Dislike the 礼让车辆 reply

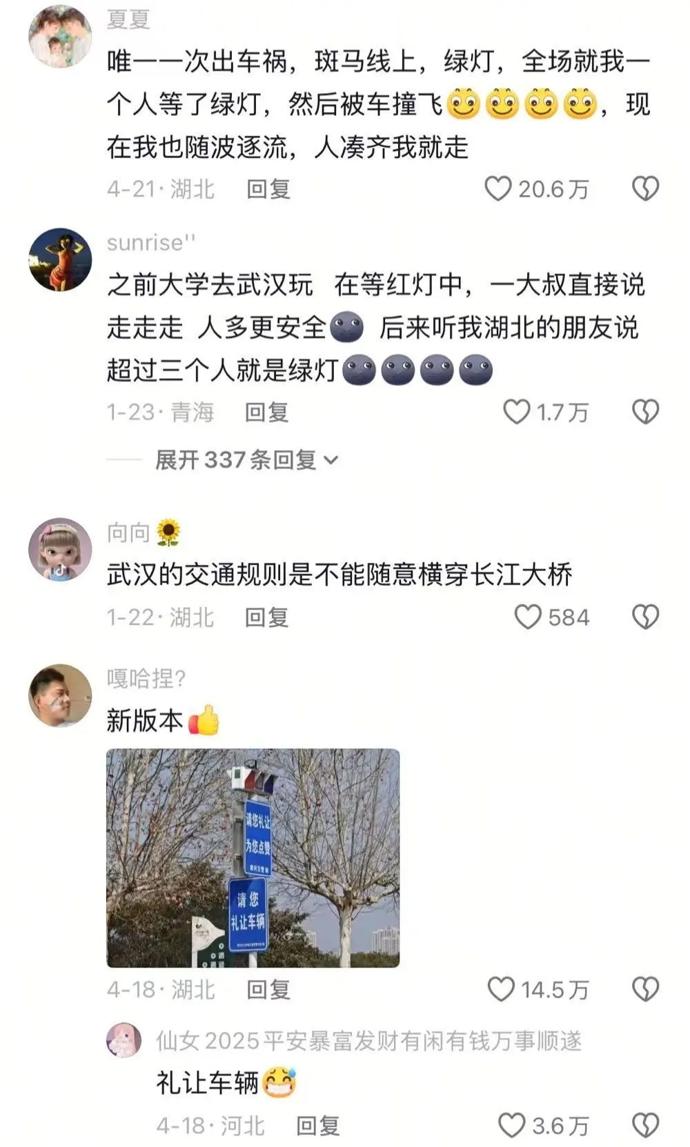coord(646,1125)
